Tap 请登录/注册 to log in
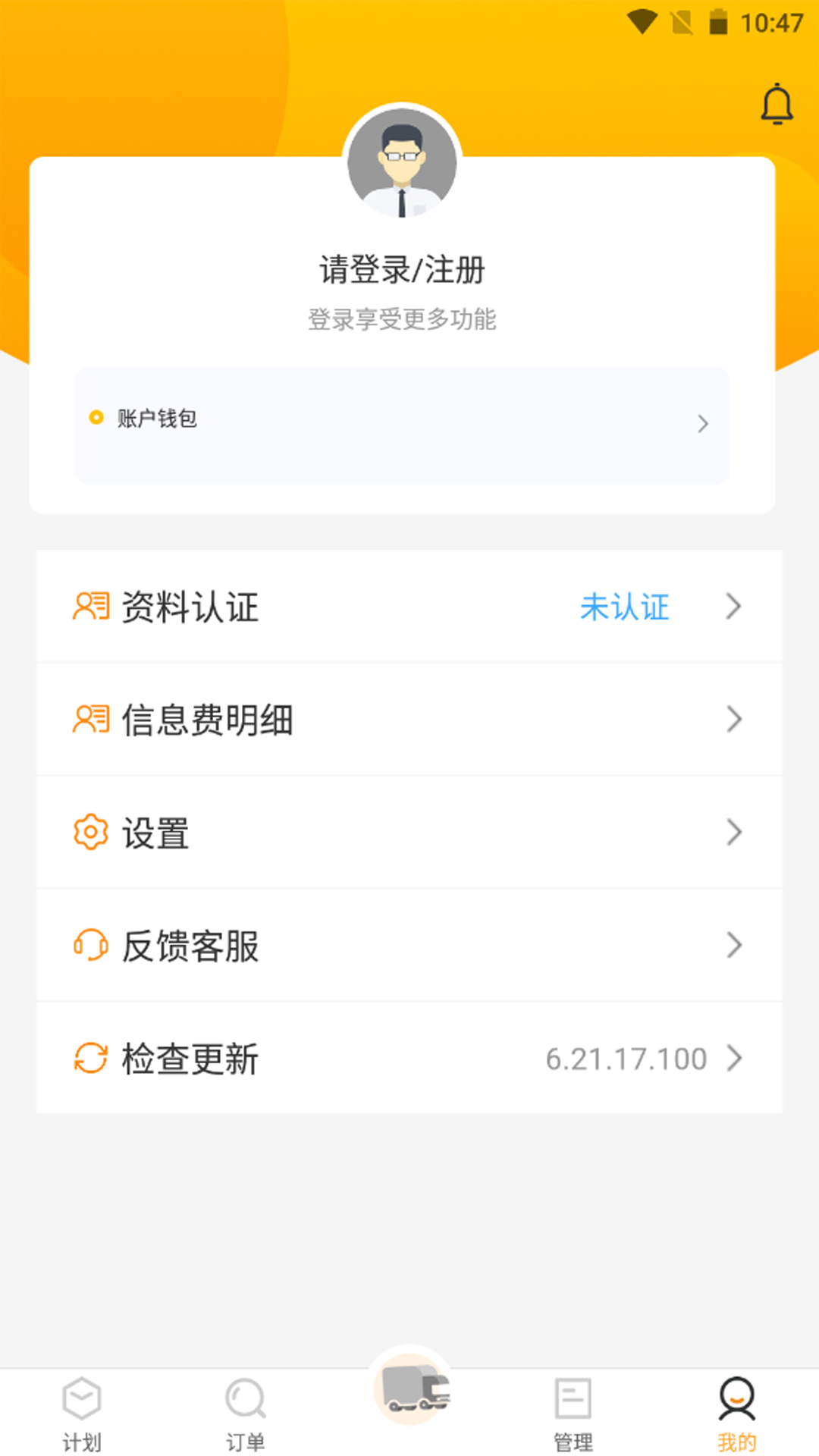This screenshot has width=819, height=1456. (403, 269)
